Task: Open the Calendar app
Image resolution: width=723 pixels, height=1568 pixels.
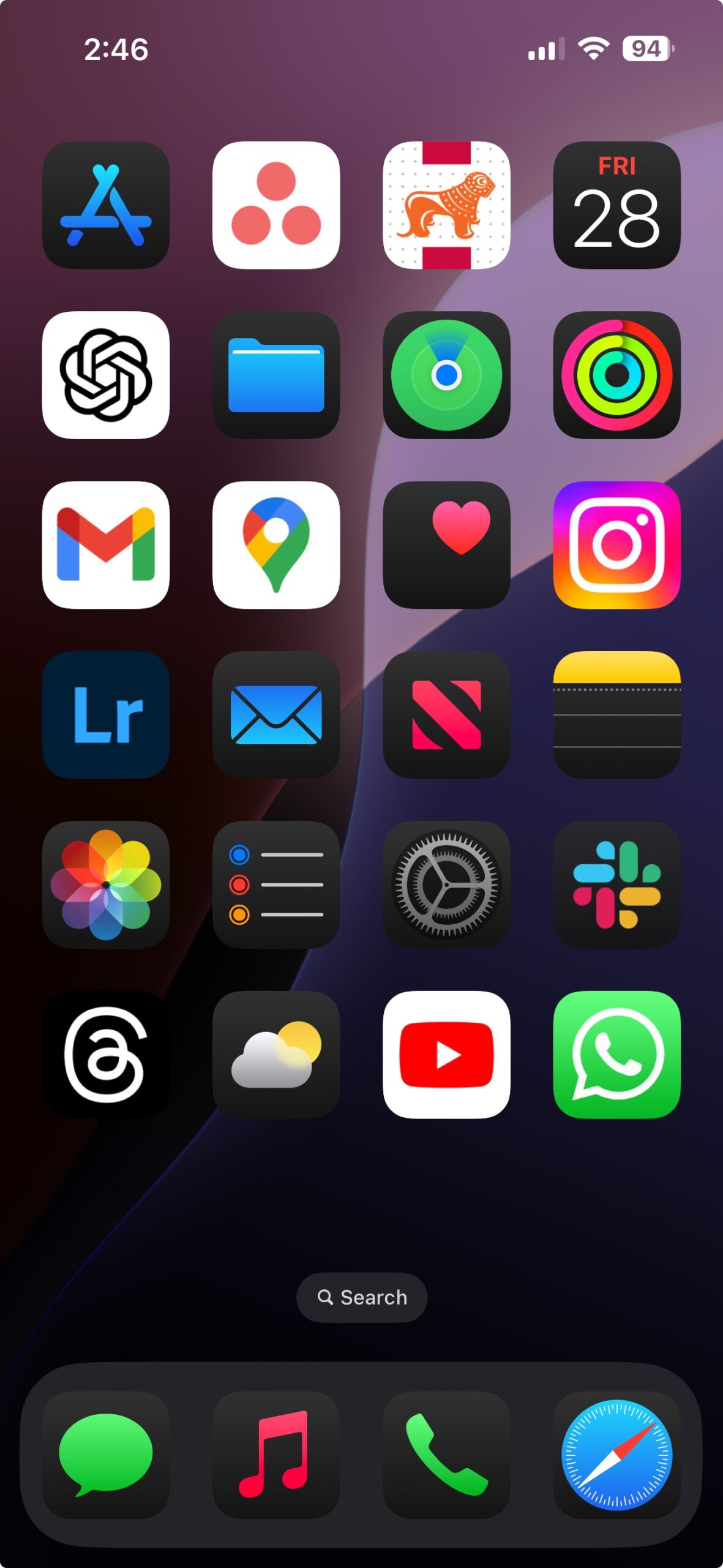Action: click(616, 205)
